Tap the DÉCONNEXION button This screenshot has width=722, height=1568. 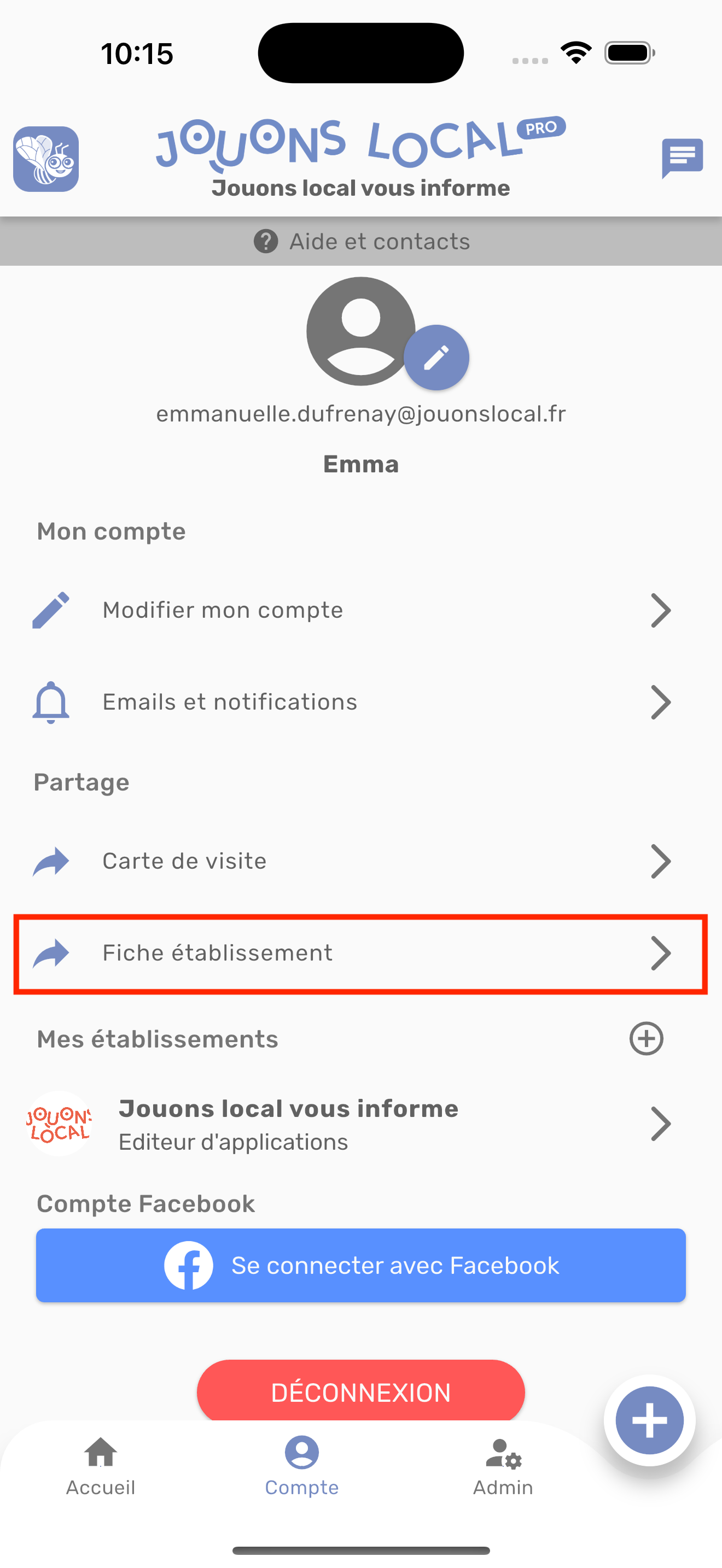click(x=361, y=1392)
